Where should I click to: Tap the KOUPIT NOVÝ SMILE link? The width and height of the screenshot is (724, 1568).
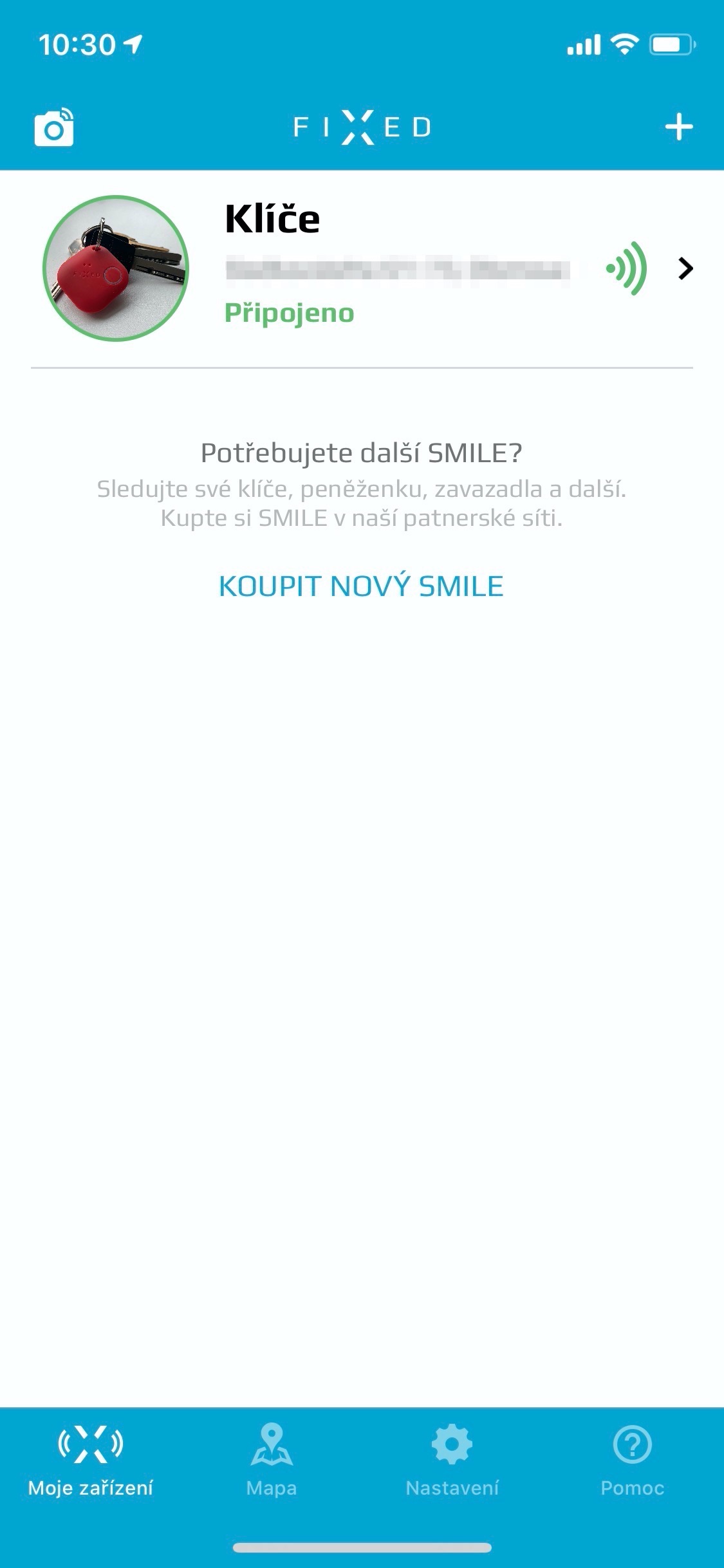(x=361, y=586)
